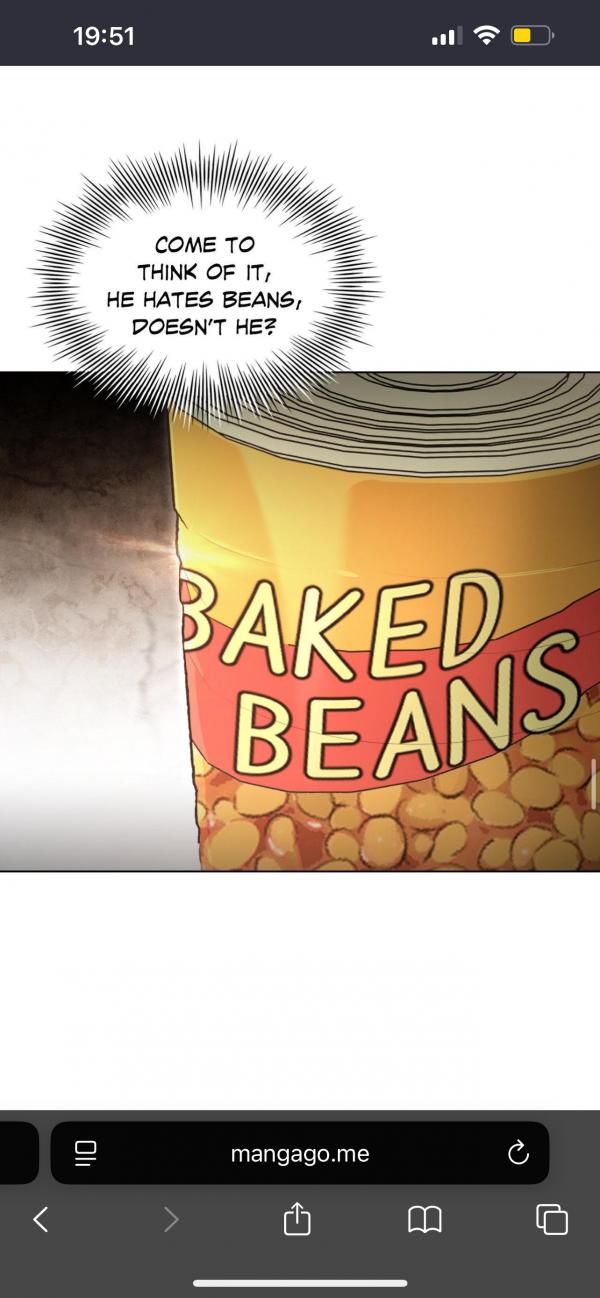Reload the mangago.me page
This screenshot has height=1298, width=600.
coord(518,1153)
